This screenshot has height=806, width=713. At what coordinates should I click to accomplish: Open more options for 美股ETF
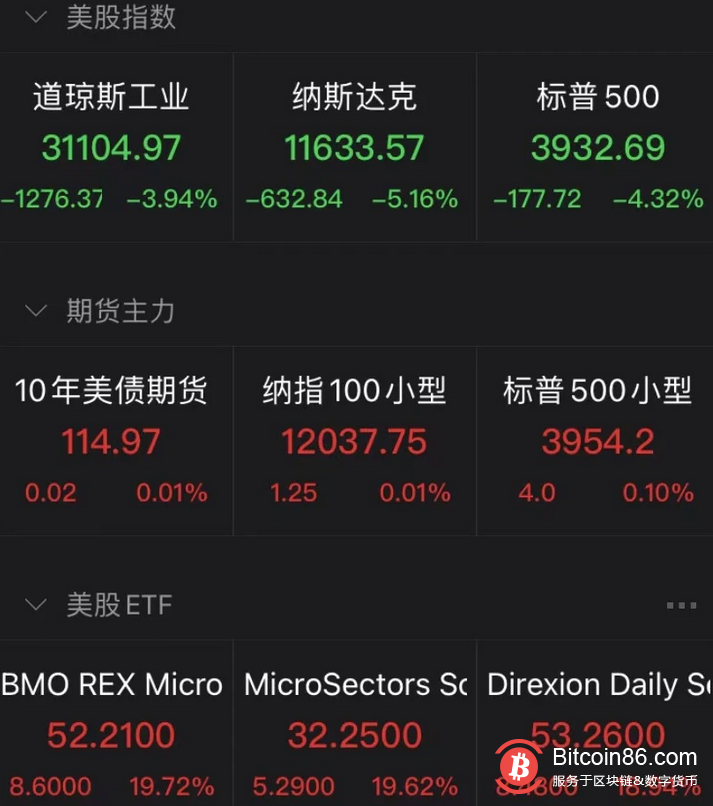[x=680, y=605]
